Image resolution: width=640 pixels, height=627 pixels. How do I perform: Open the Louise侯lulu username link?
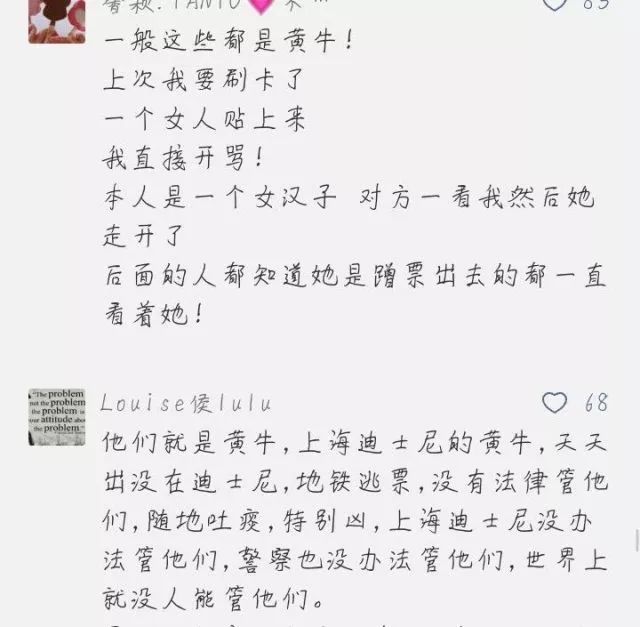pyautogui.click(x=186, y=403)
